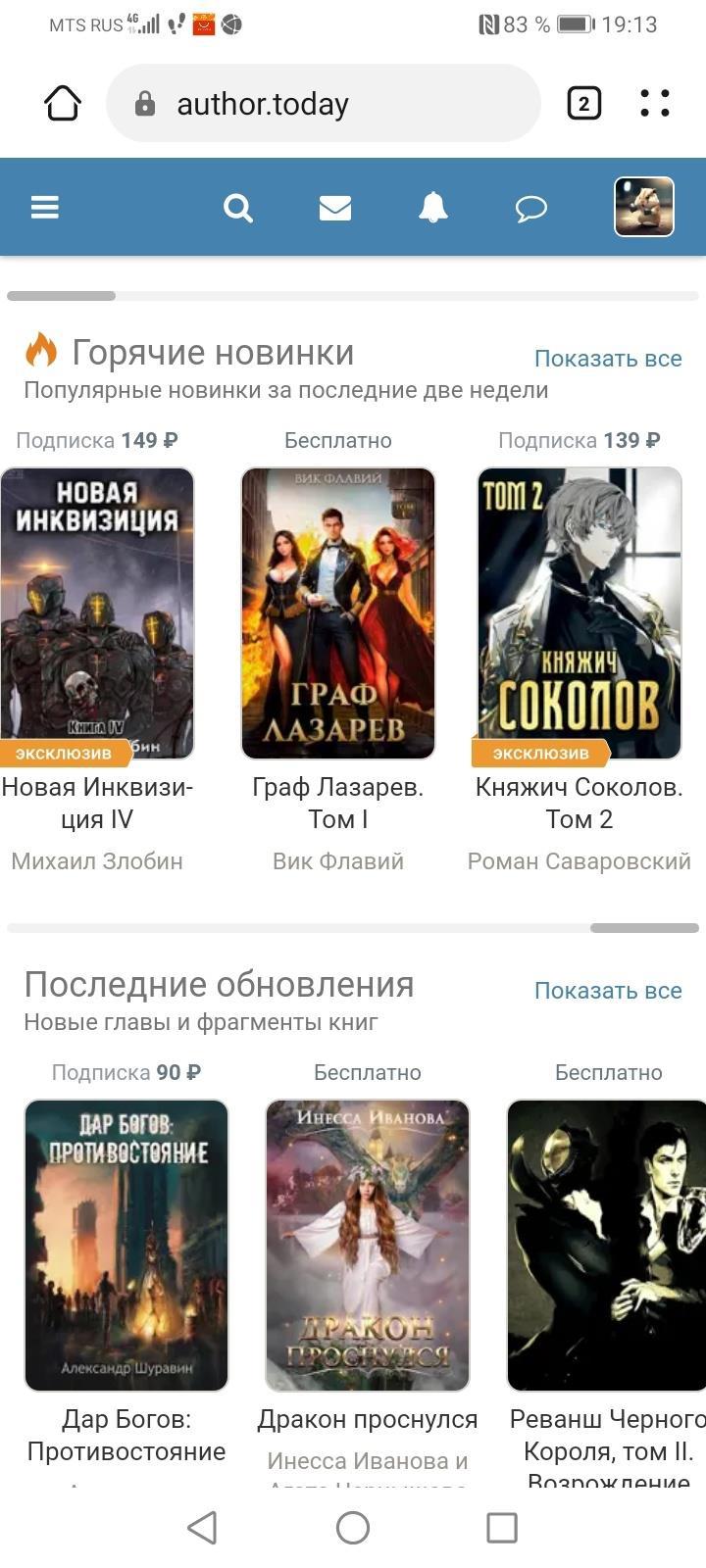706x1568 pixels.
Task: Open the notifications bell
Action: pos(433,208)
